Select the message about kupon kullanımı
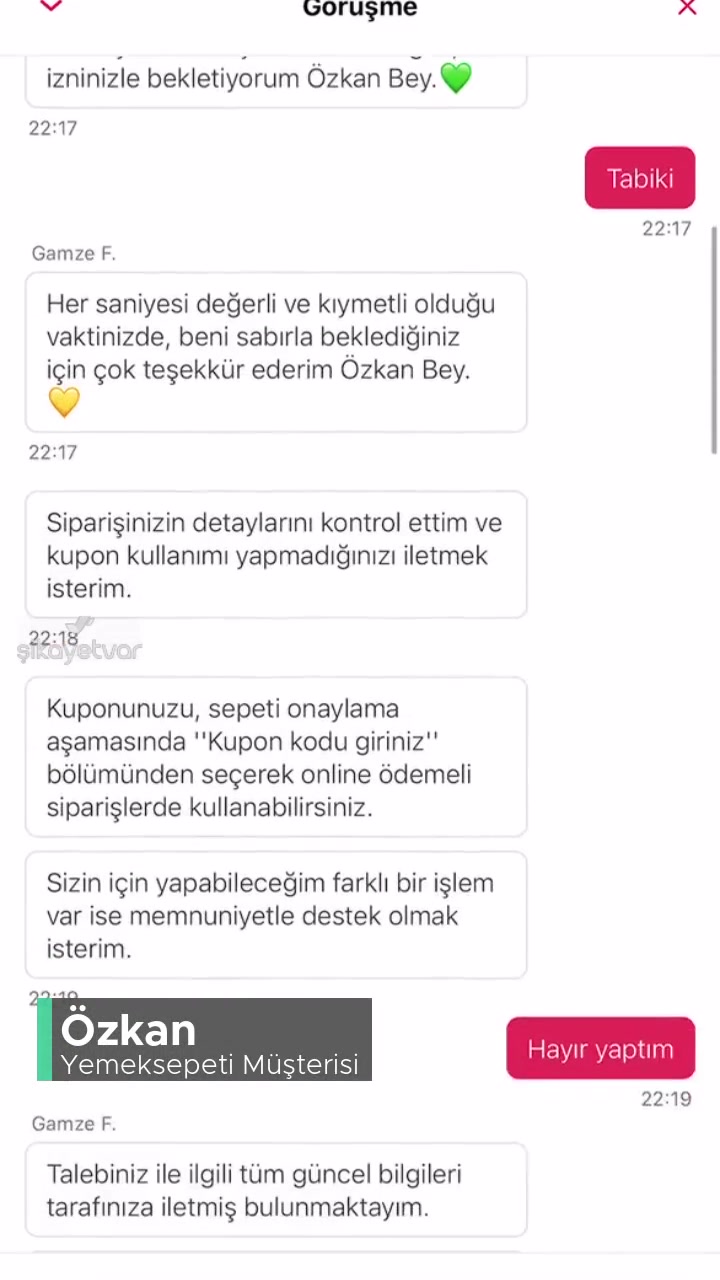This screenshot has width=720, height=1280. click(x=276, y=555)
